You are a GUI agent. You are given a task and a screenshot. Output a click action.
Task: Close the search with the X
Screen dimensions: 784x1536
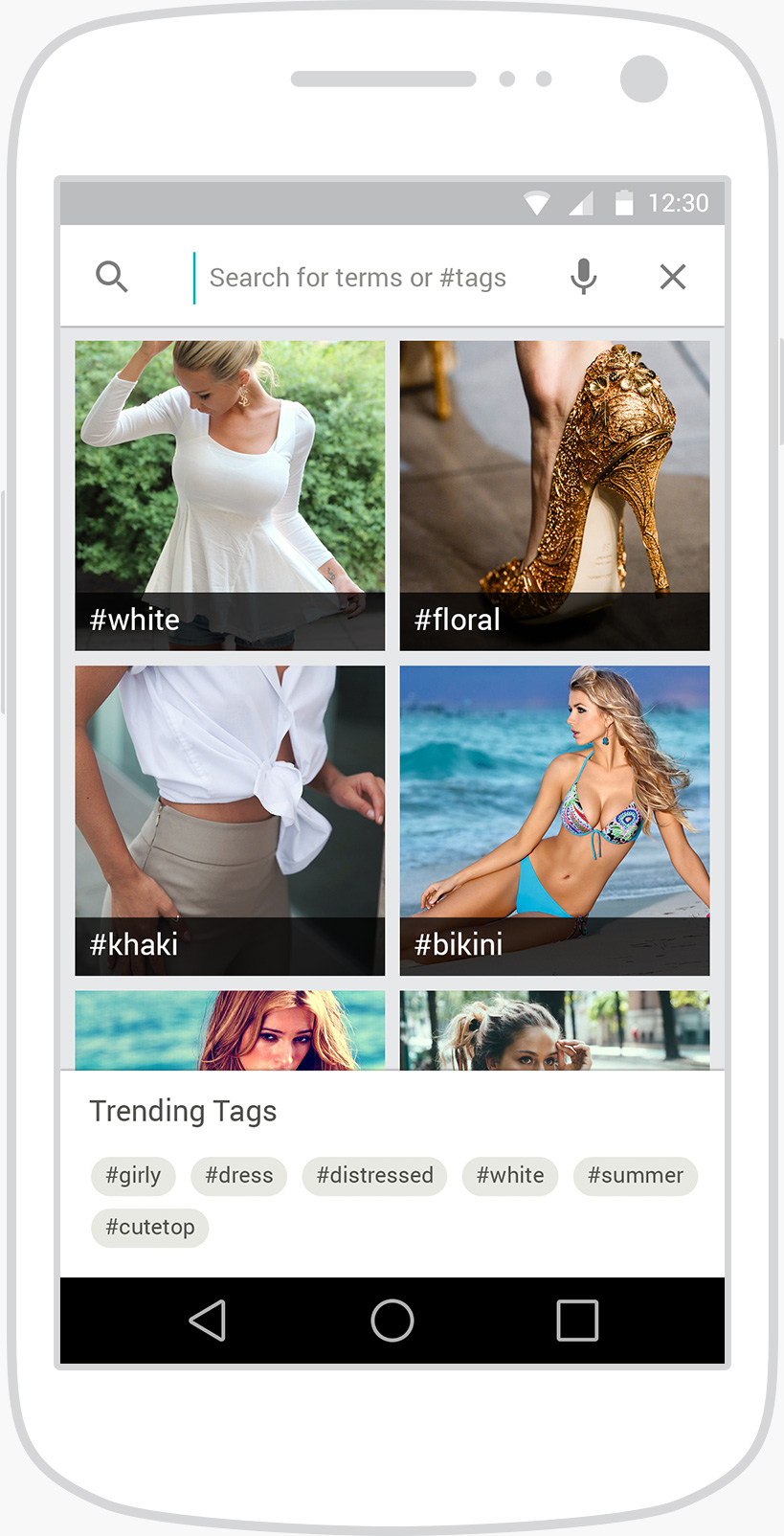673,277
